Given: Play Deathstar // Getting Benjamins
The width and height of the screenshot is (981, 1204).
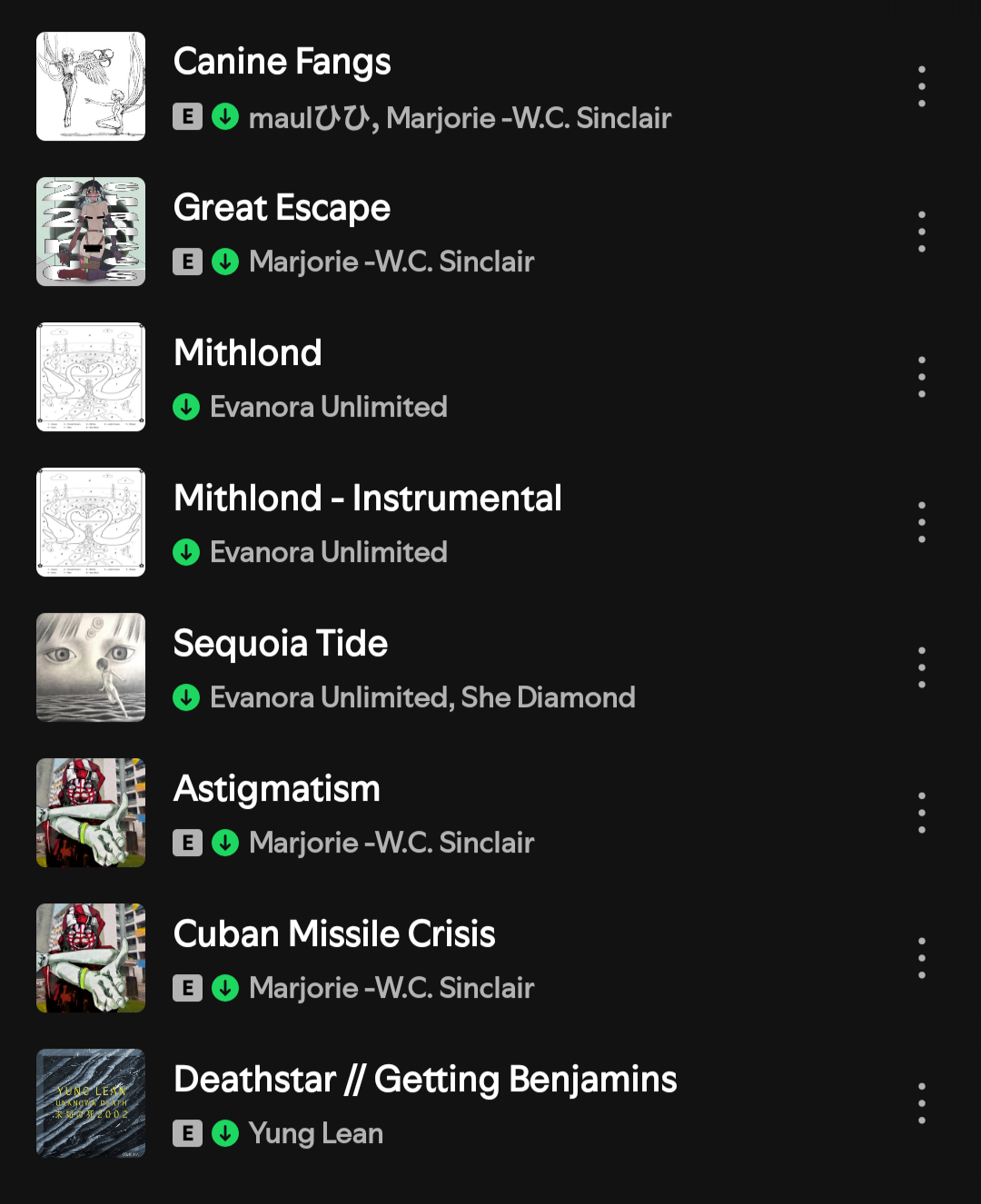Looking at the screenshot, I should (425, 1080).
